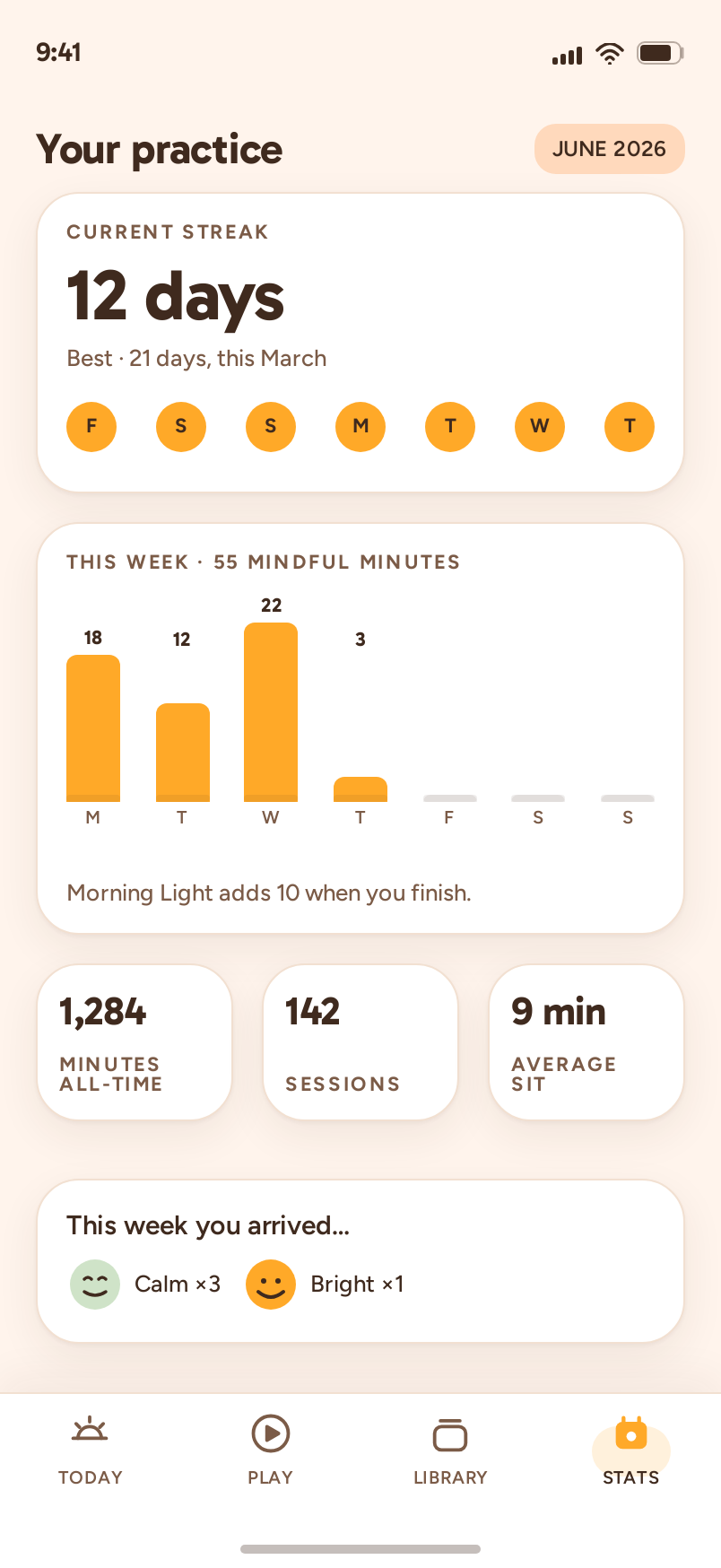Screen dimensions: 721x1568
Task: Open the This Week mindful minutes card
Action: [360, 728]
